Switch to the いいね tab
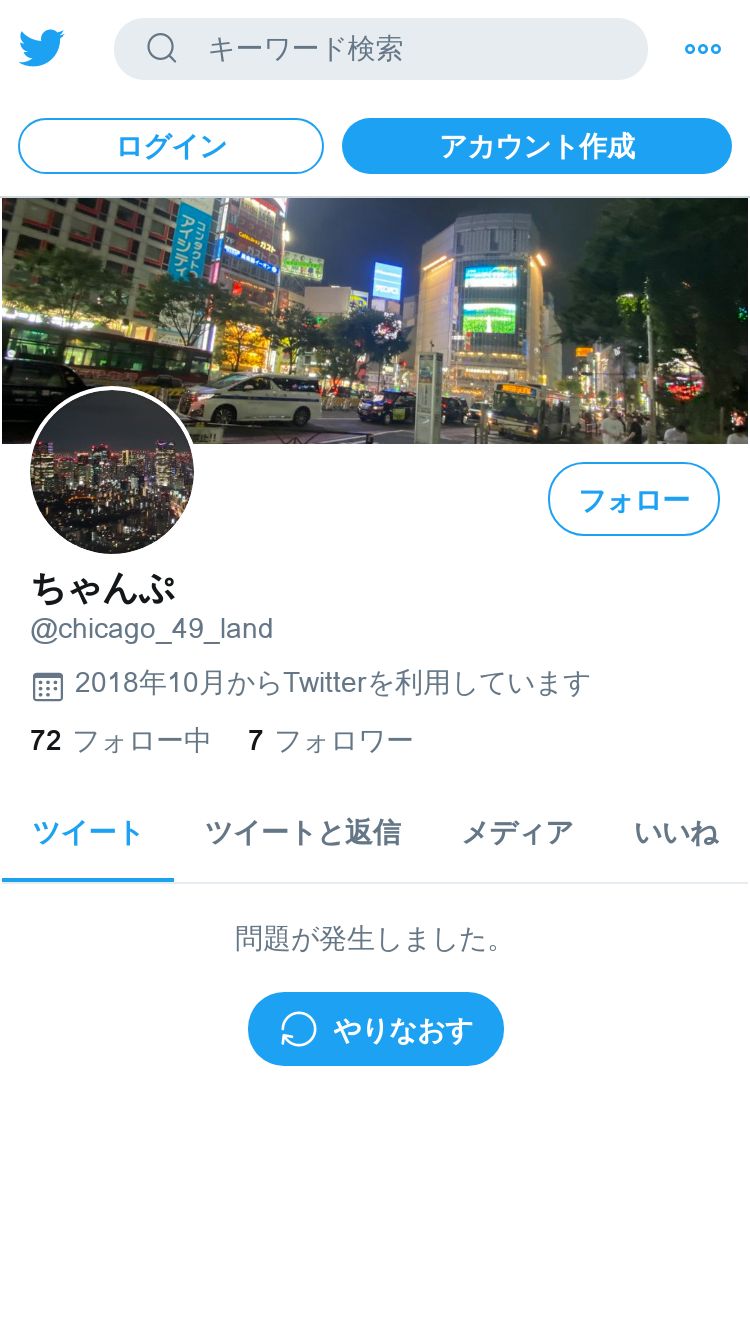750x1334 pixels. pyautogui.click(x=677, y=833)
